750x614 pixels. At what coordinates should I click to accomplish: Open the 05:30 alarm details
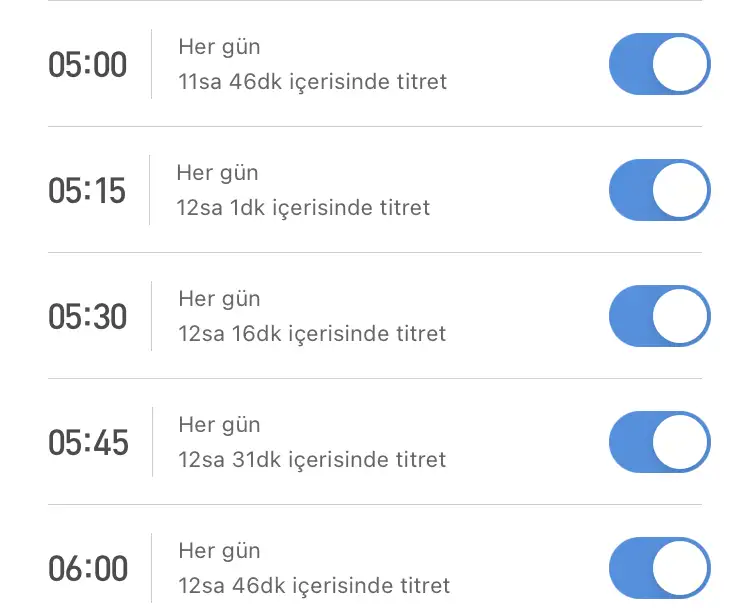[312, 316]
